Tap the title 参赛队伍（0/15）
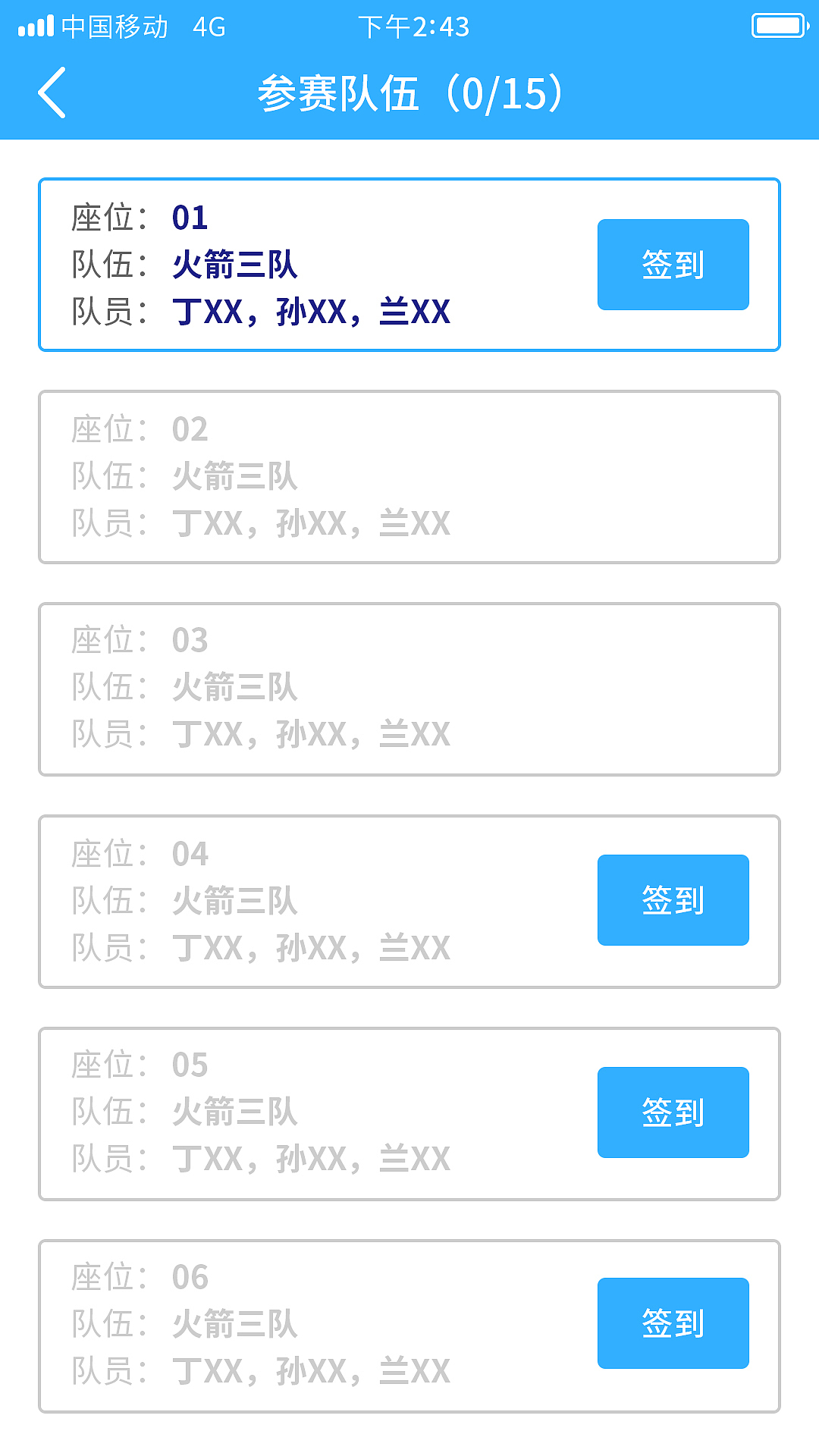The width and height of the screenshot is (819, 1456). coord(409,93)
